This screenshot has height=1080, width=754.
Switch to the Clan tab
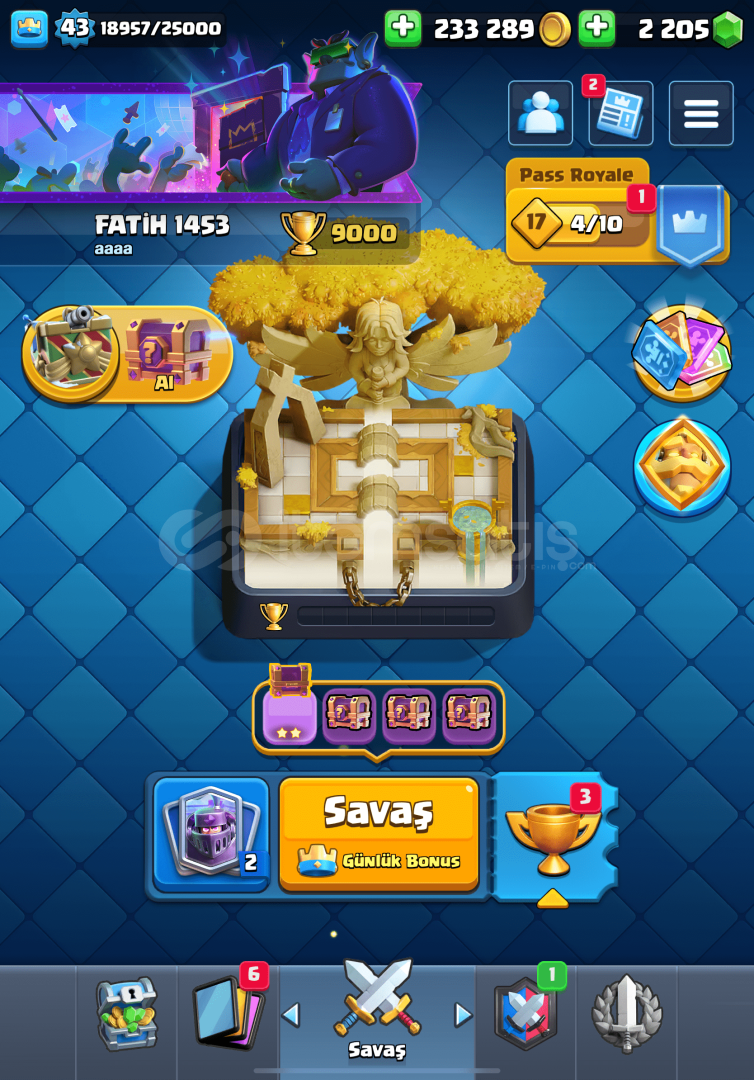click(526, 1014)
